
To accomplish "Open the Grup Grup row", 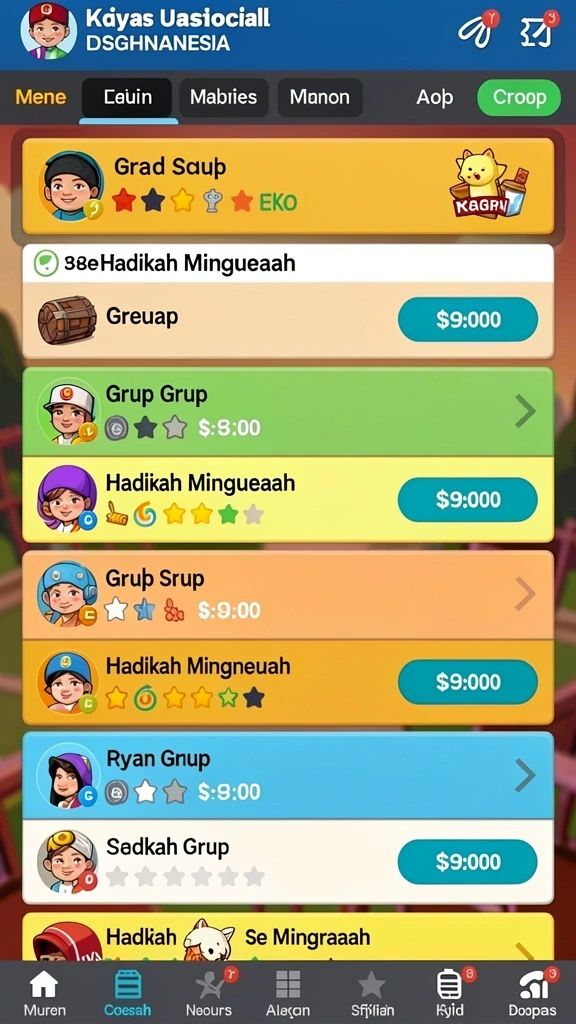I will tap(288, 411).
